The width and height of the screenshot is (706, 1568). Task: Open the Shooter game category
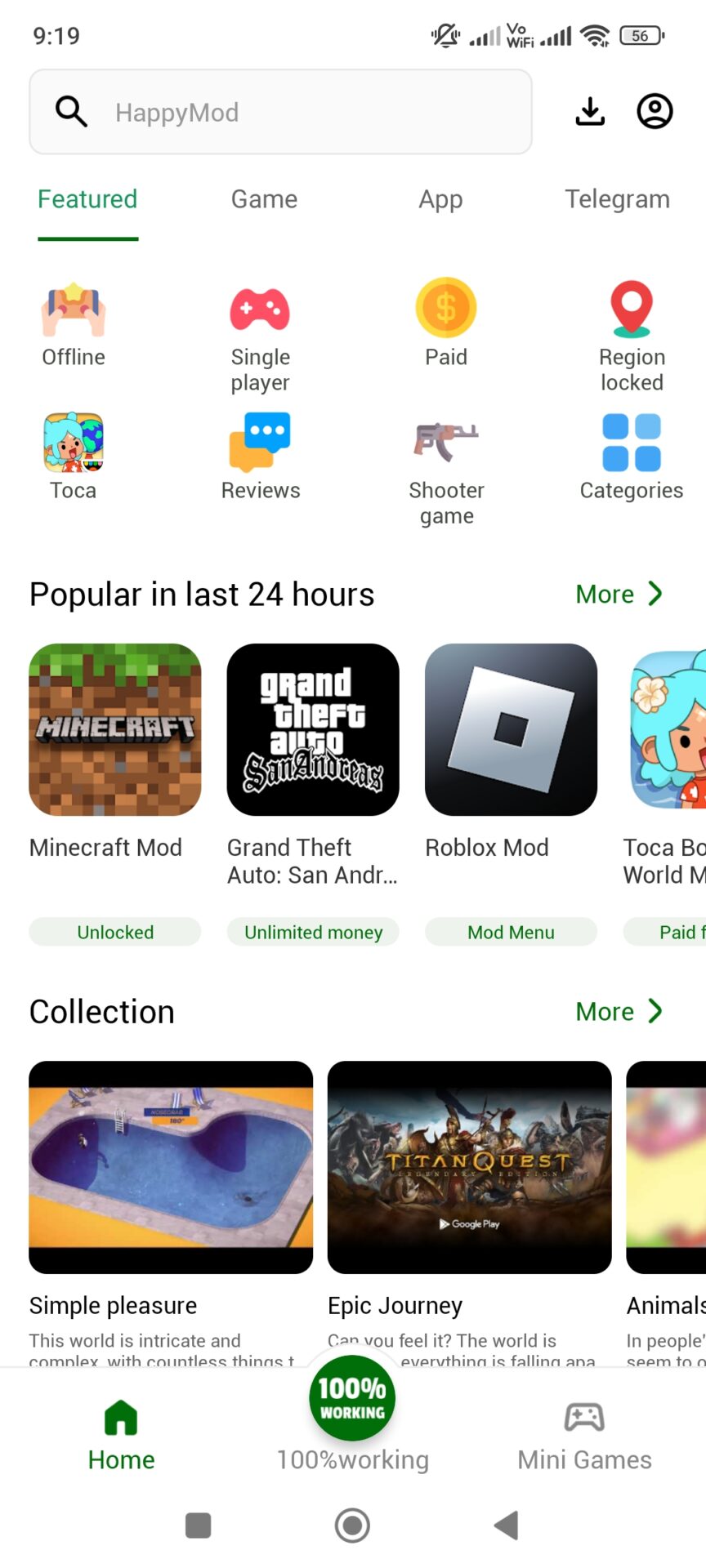tap(446, 469)
